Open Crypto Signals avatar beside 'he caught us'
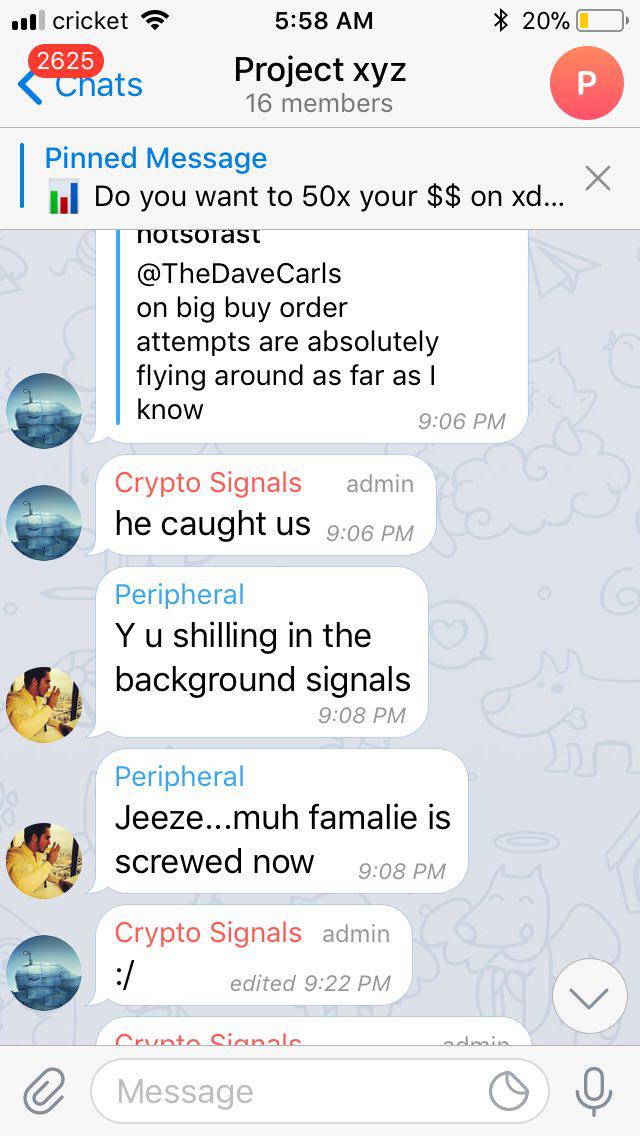Image resolution: width=640 pixels, height=1136 pixels. (x=44, y=523)
